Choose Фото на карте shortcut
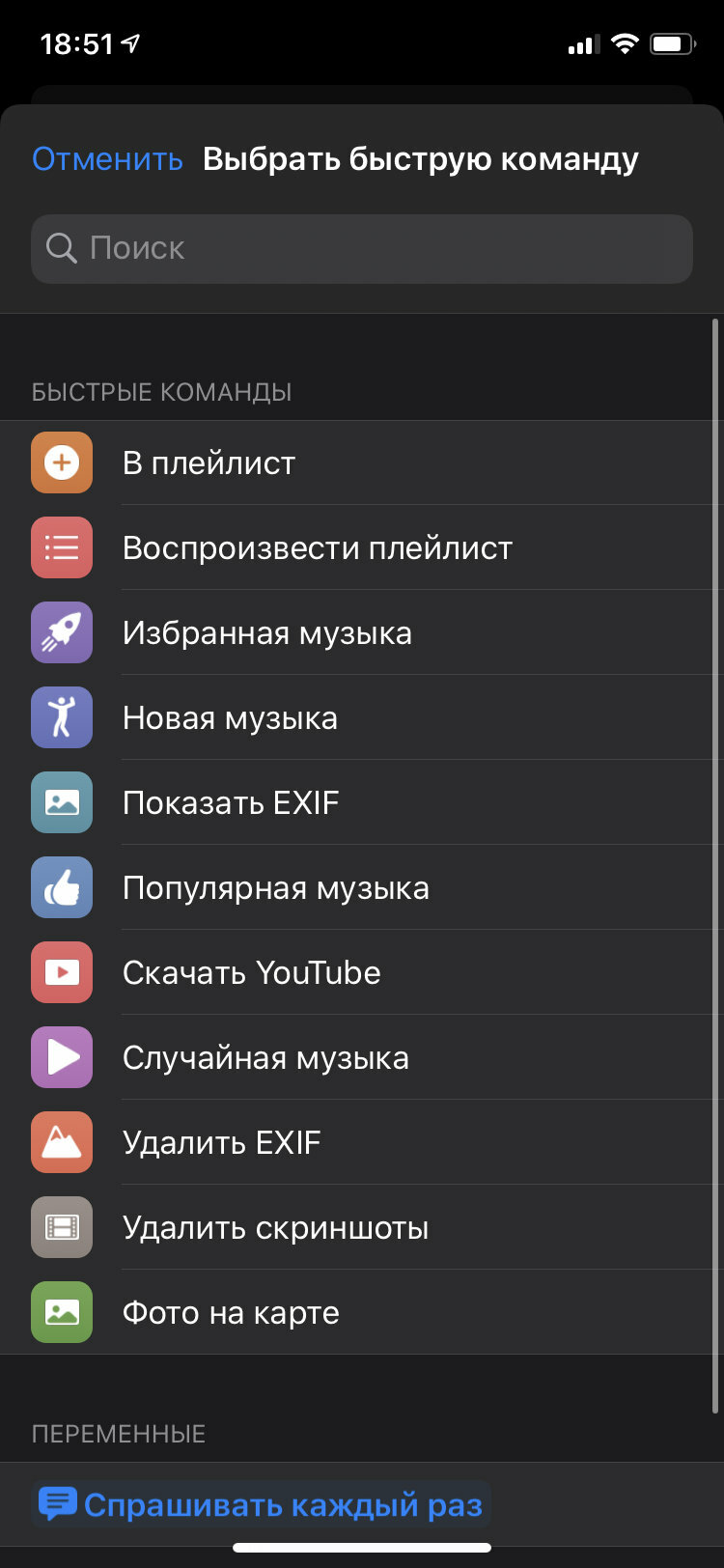Viewport: 724px width, 1568px height. coord(362,1312)
